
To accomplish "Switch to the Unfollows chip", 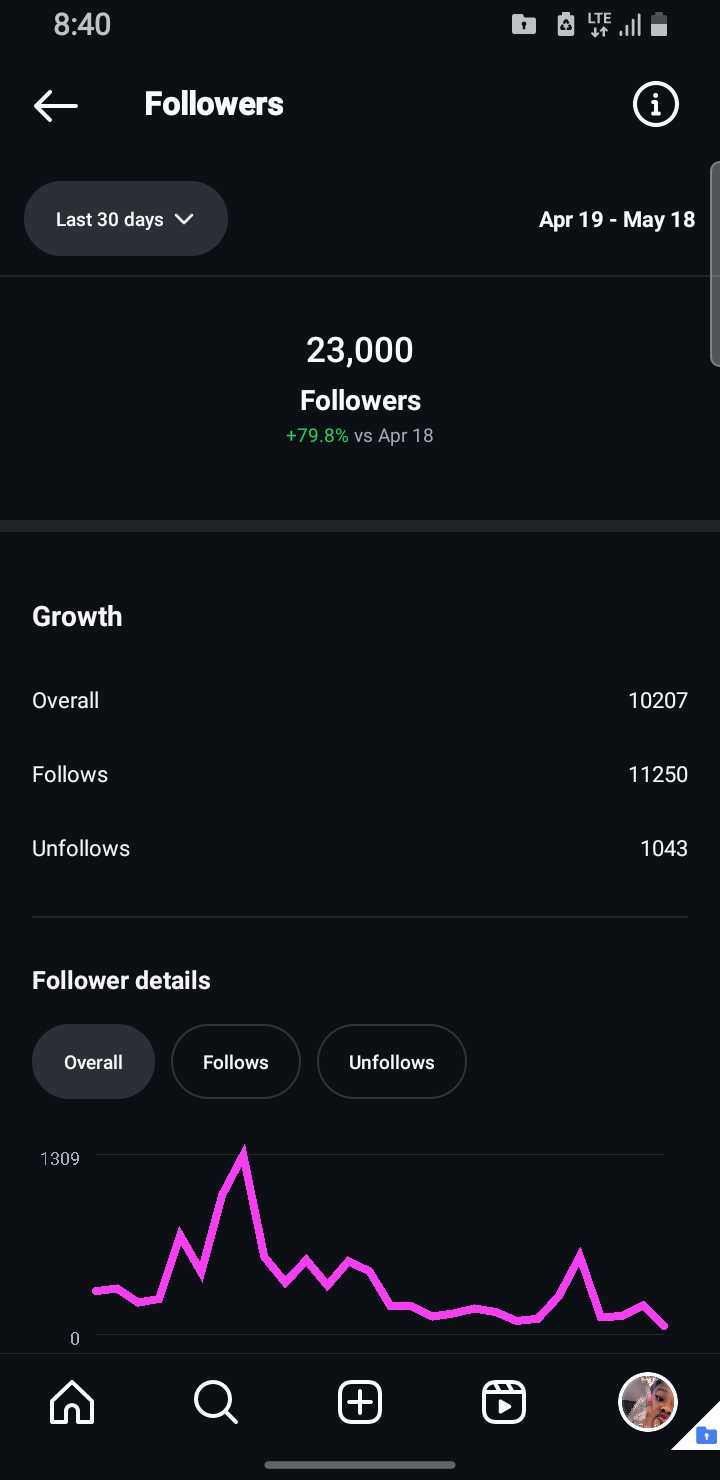I will (x=392, y=1062).
